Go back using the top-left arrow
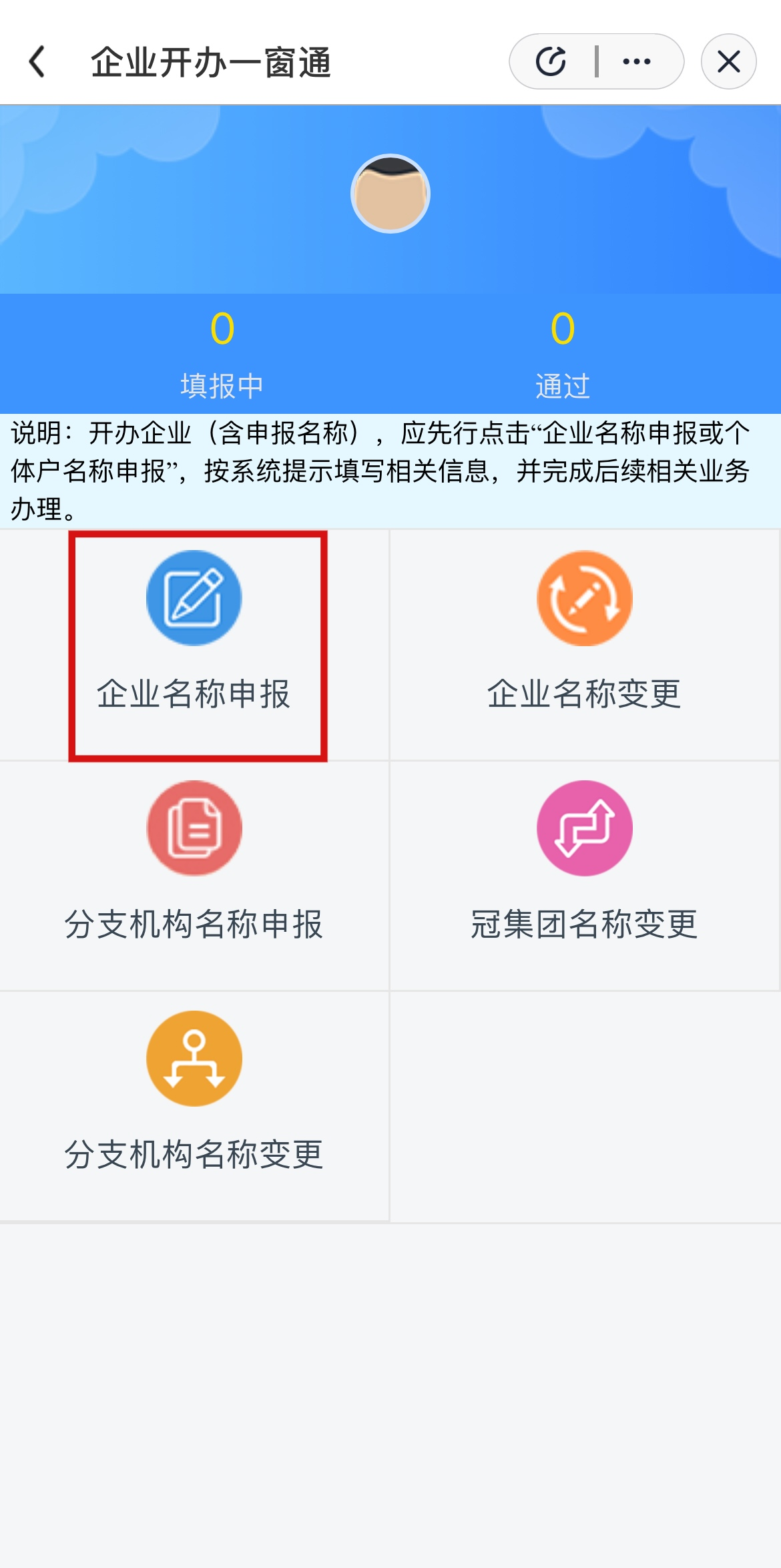 [x=38, y=62]
